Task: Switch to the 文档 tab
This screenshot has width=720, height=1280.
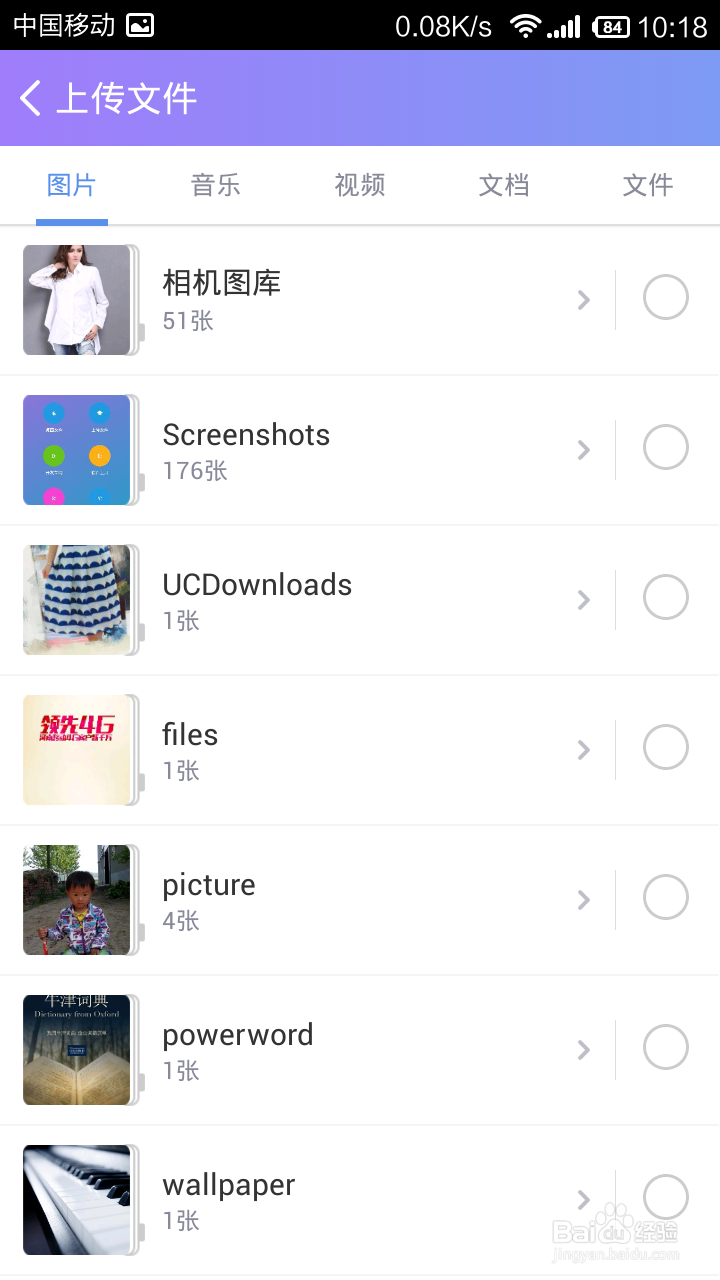Action: [504, 185]
